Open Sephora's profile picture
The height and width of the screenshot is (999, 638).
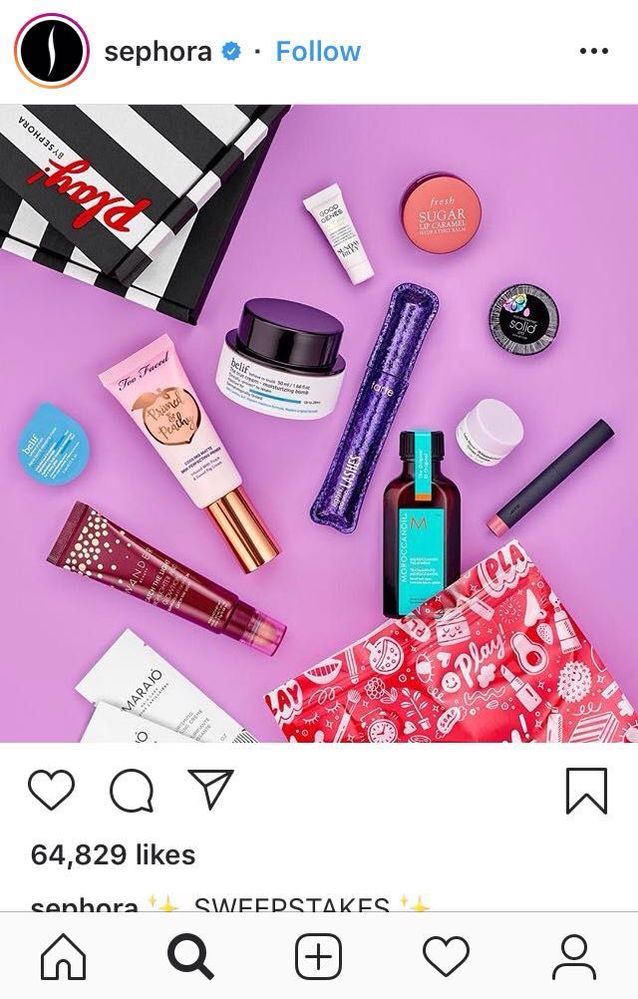(52, 51)
